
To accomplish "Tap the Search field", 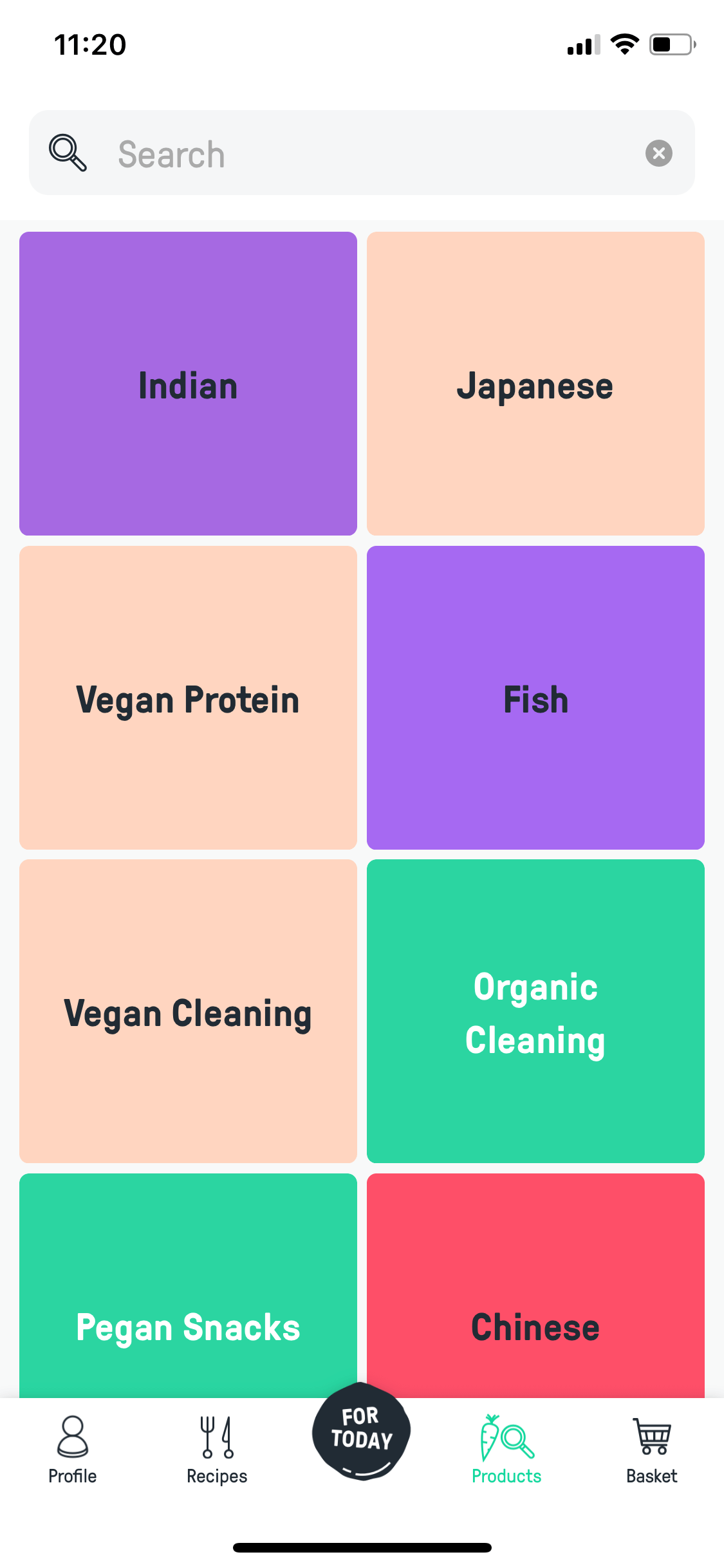I will click(362, 153).
